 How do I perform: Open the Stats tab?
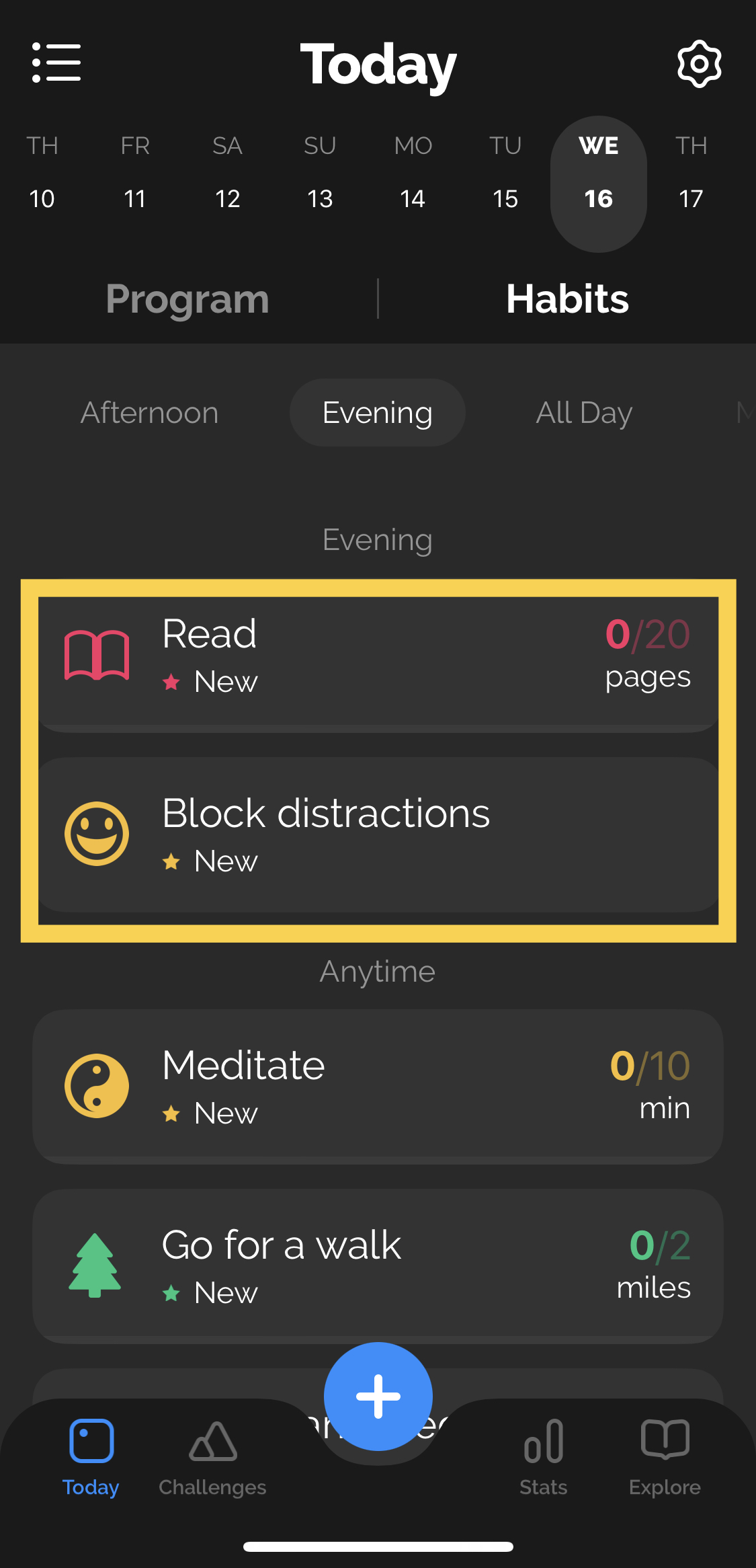(544, 1458)
